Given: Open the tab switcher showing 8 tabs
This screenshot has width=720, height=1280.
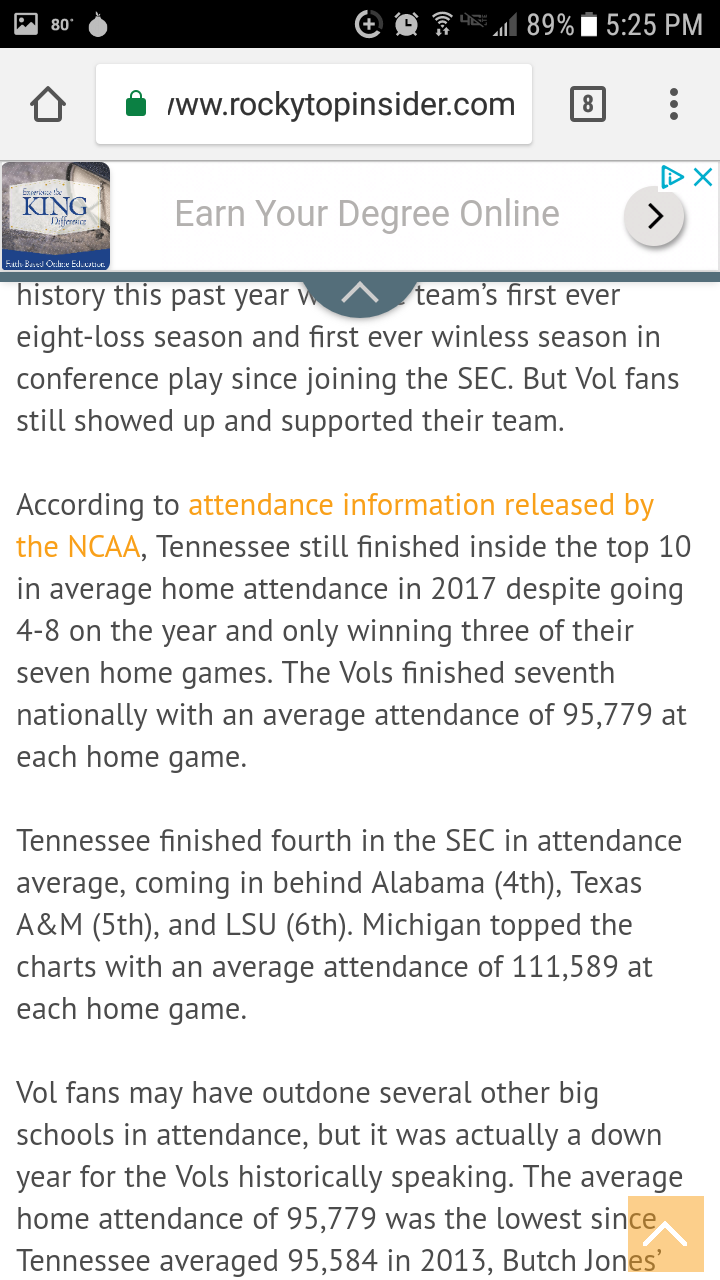Looking at the screenshot, I should pyautogui.click(x=587, y=104).
